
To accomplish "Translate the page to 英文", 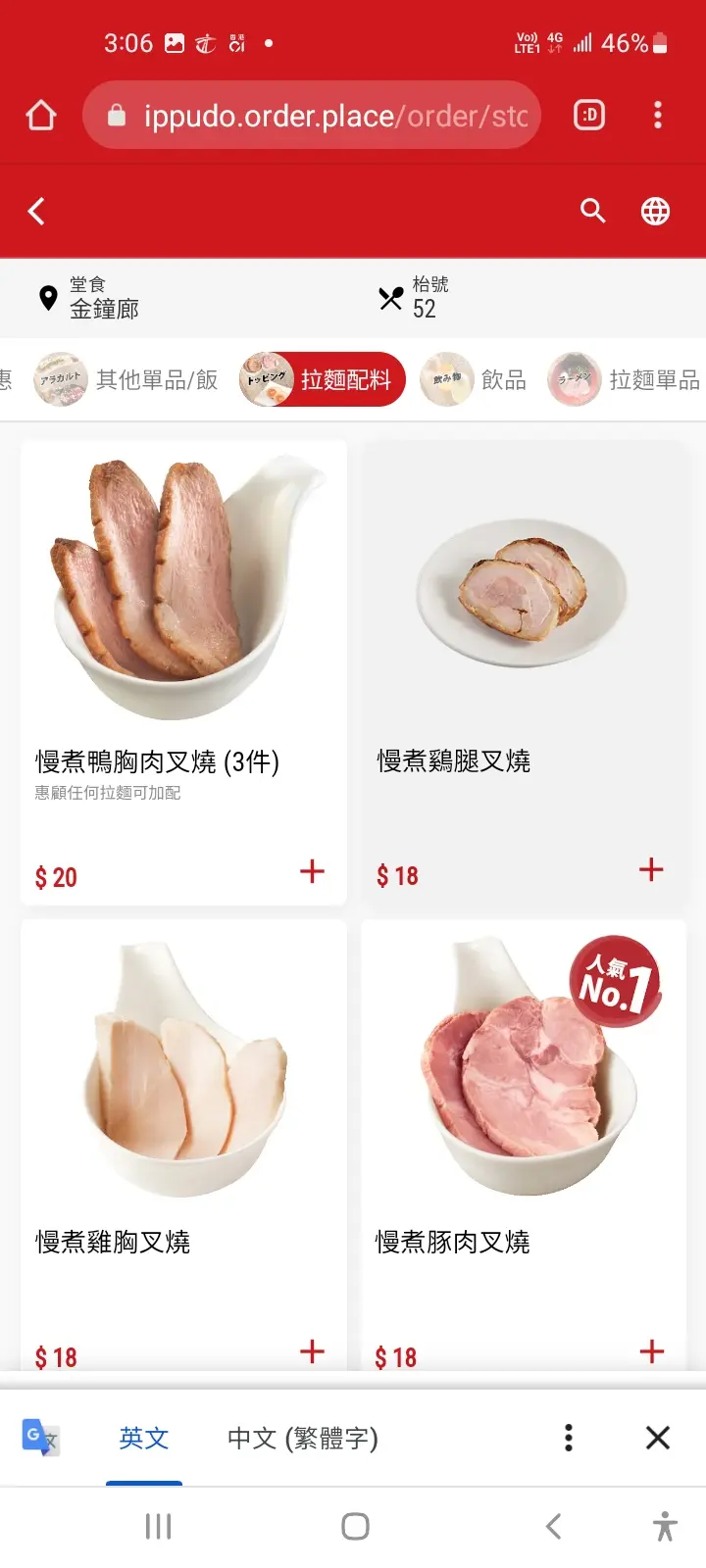I will (144, 1438).
